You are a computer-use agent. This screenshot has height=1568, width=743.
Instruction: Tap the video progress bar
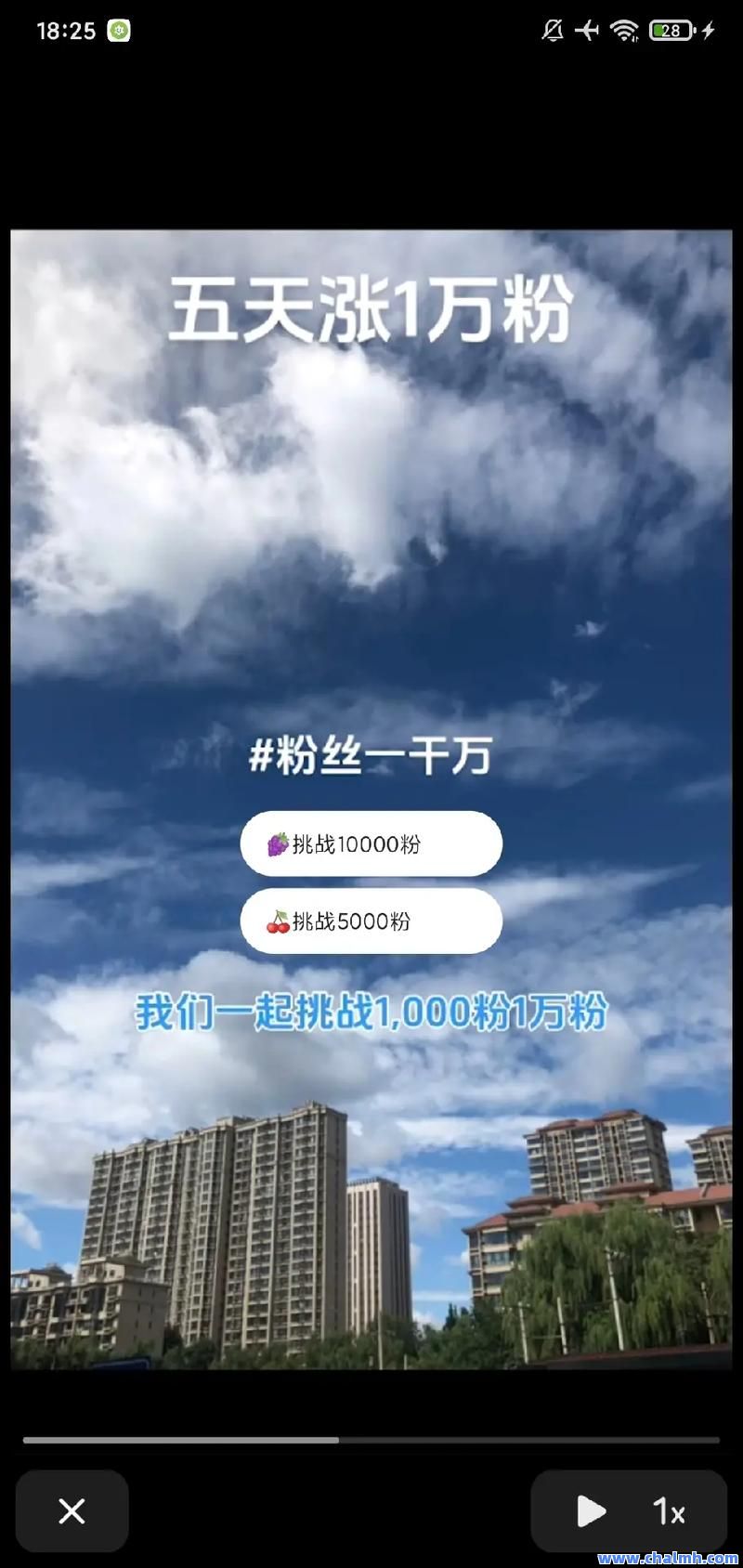(x=371, y=1440)
